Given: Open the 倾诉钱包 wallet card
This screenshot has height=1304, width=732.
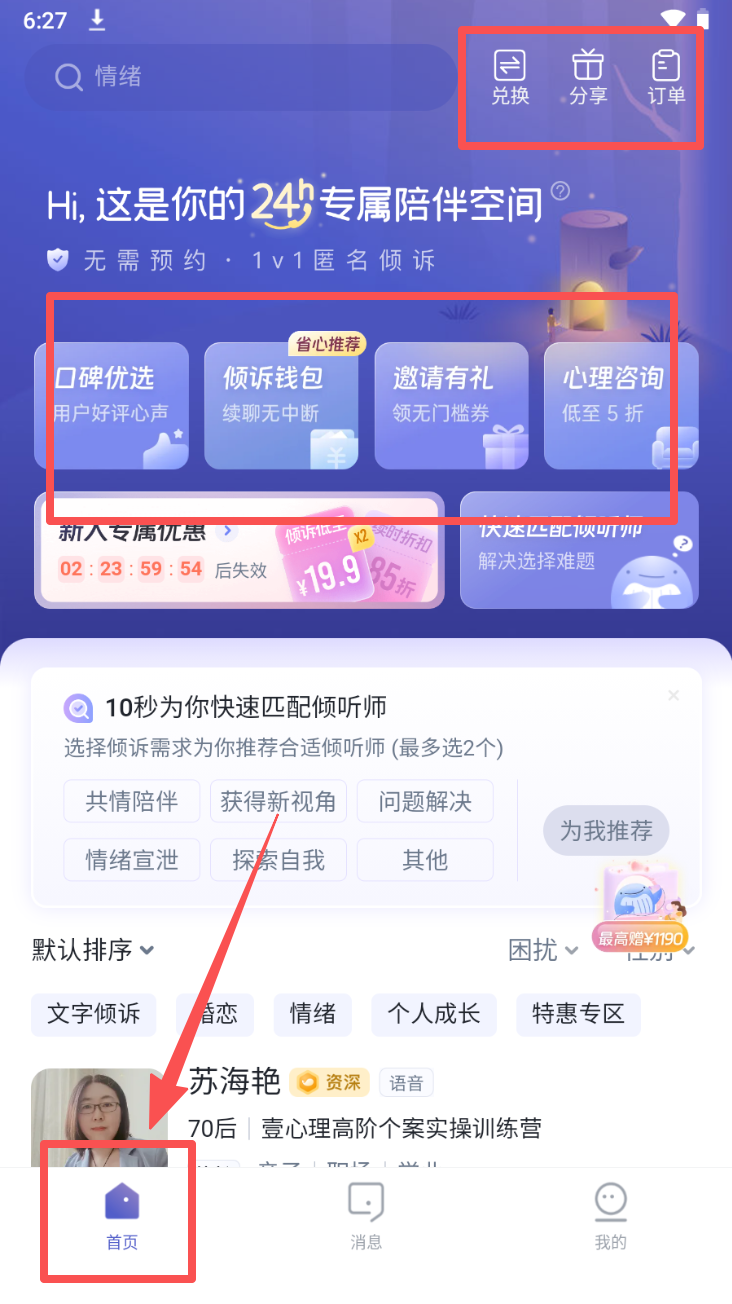Looking at the screenshot, I should (x=281, y=405).
